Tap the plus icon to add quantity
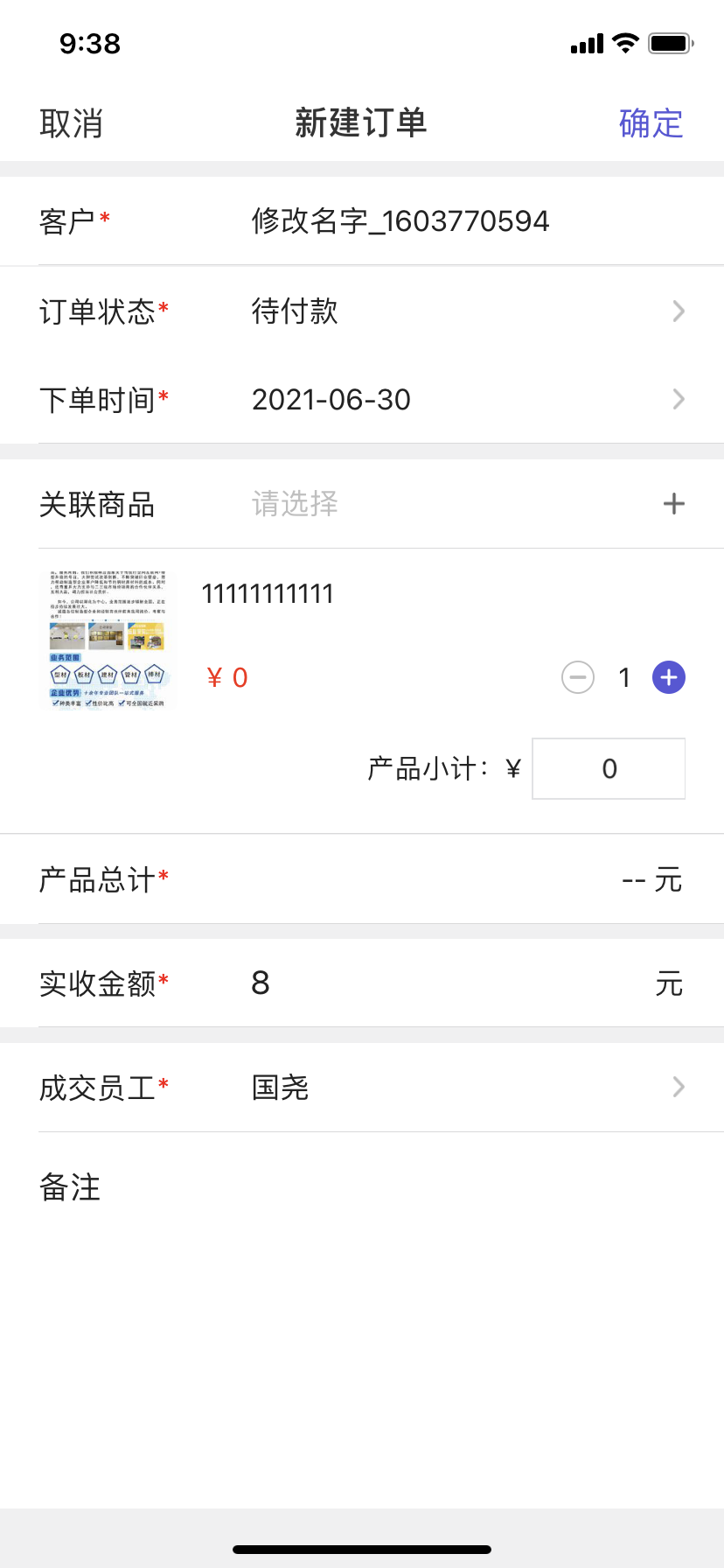This screenshot has height=1568, width=724. point(668,676)
